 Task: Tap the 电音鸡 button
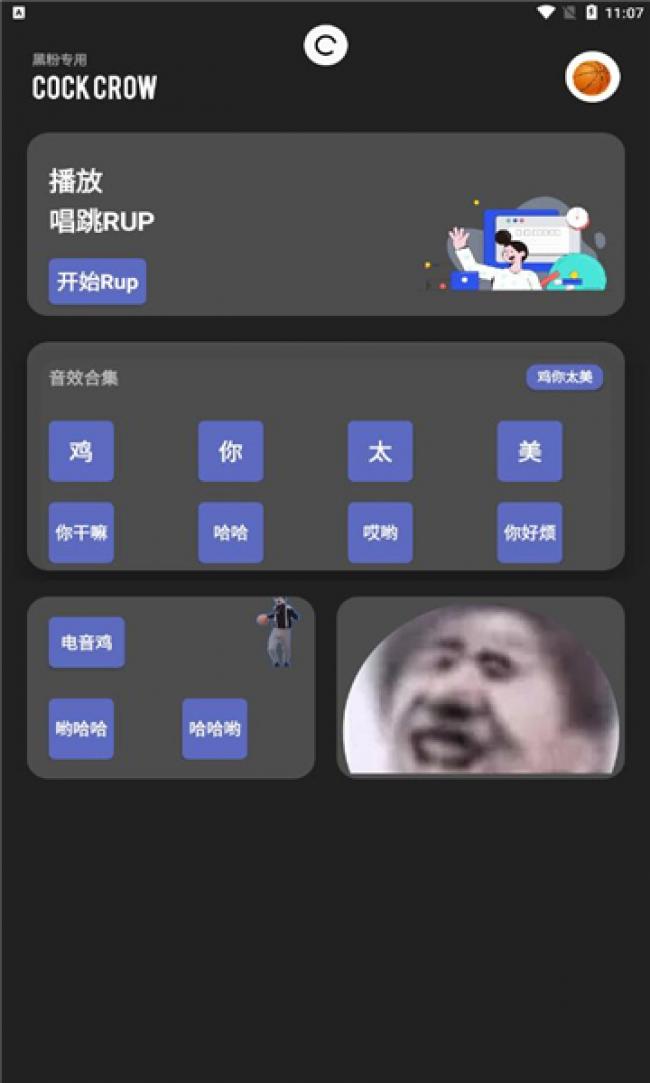tap(87, 642)
